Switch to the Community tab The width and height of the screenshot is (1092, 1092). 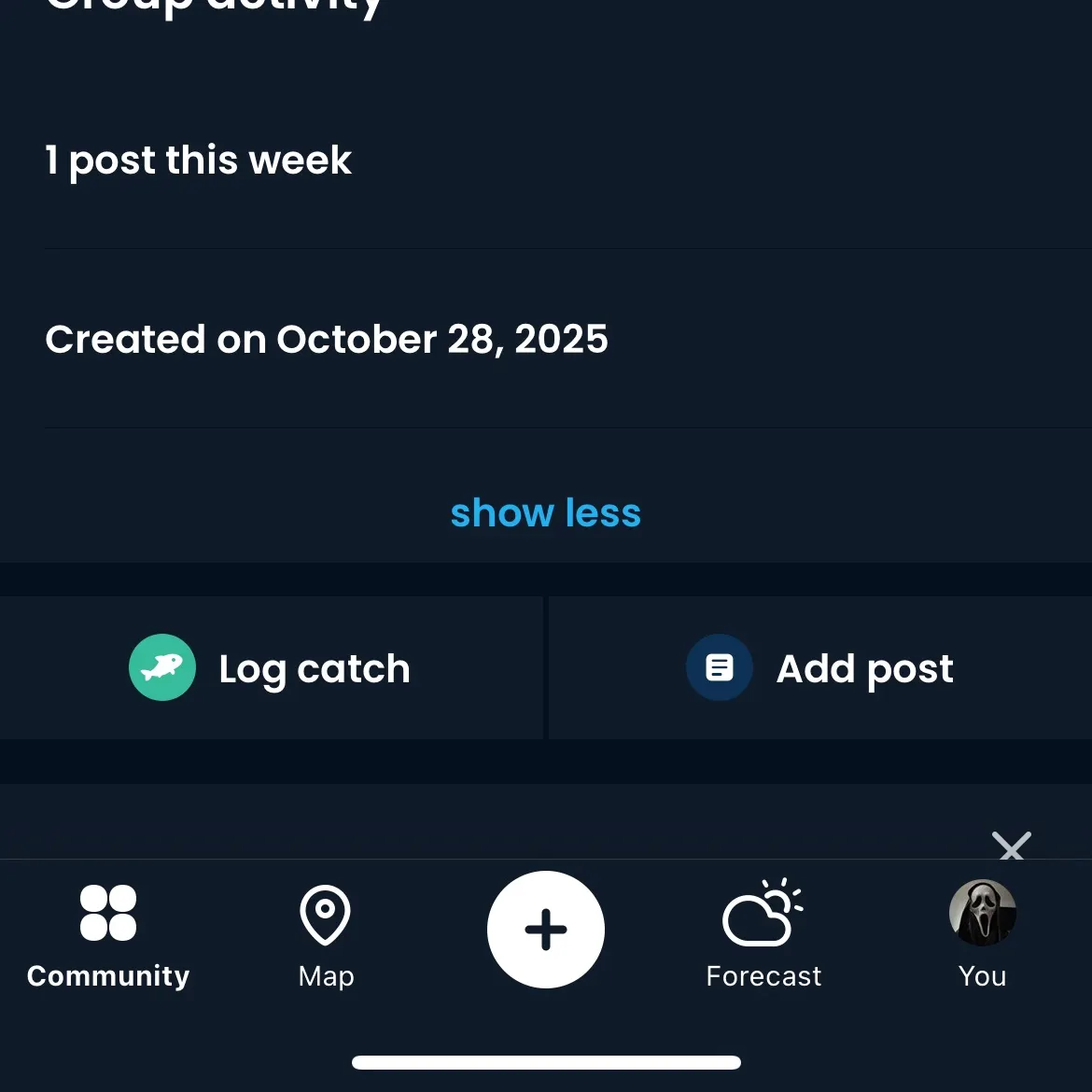click(x=108, y=936)
